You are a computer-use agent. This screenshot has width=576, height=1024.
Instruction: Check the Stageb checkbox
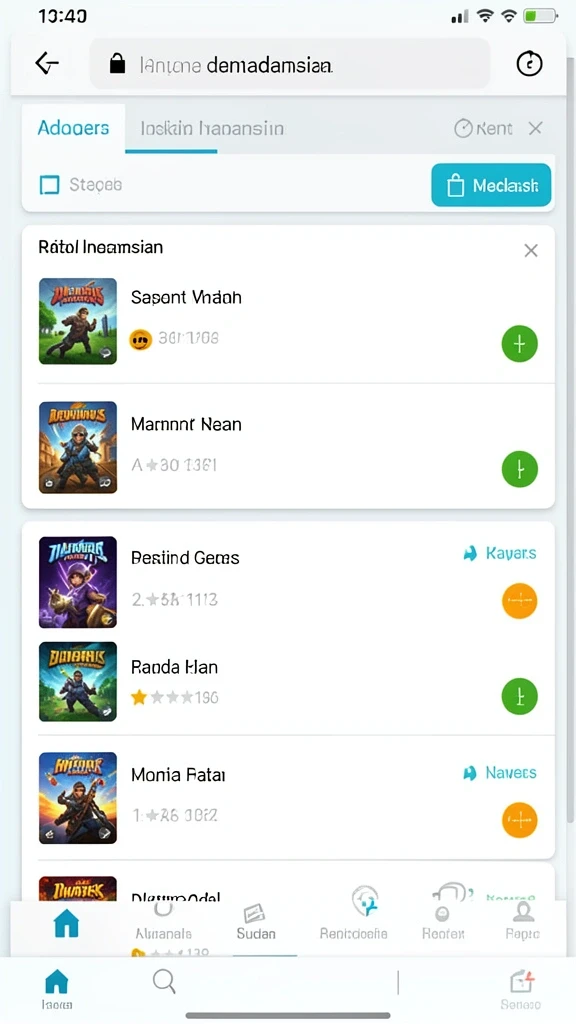click(50, 185)
